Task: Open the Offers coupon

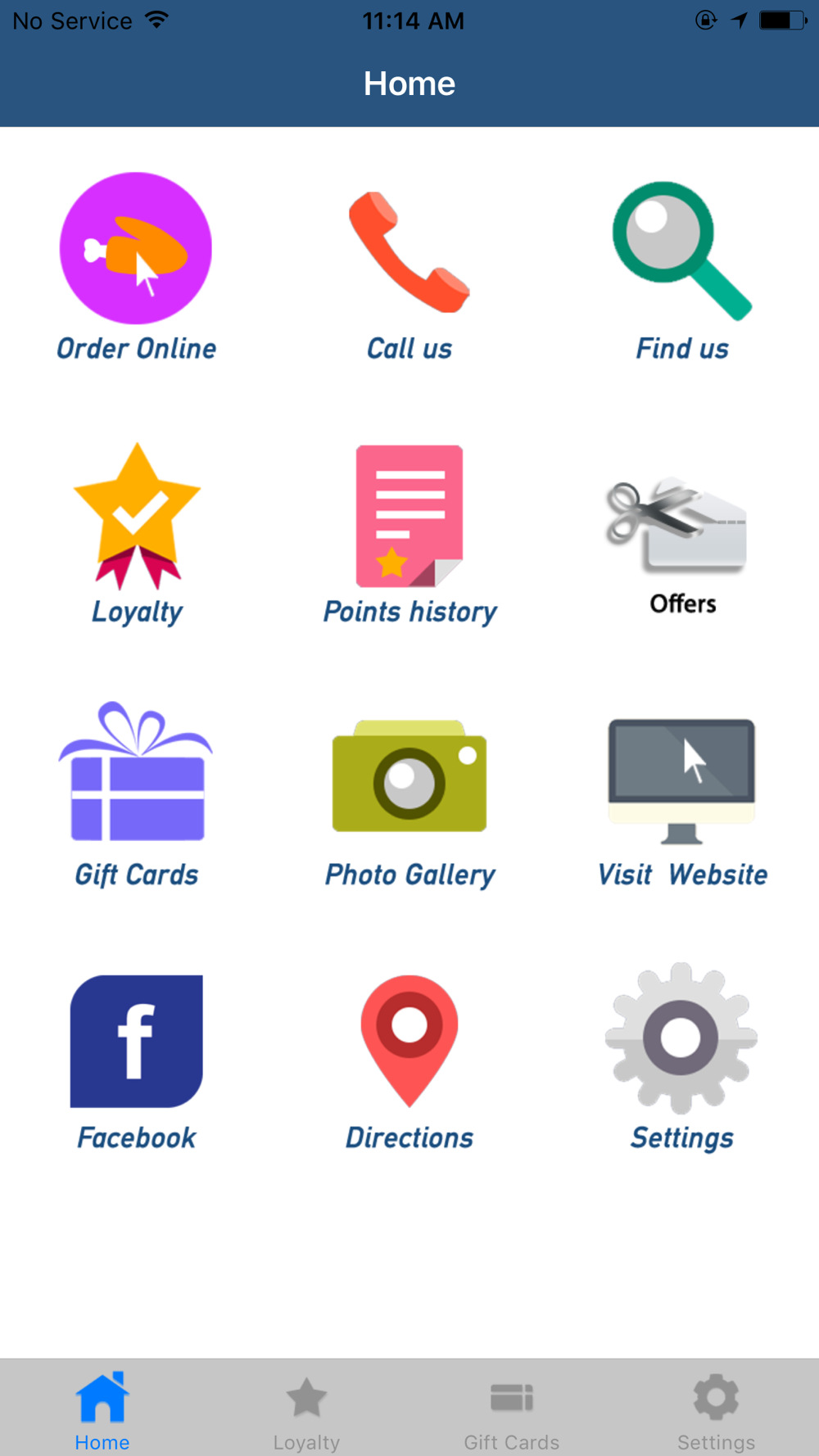Action: click(x=676, y=526)
